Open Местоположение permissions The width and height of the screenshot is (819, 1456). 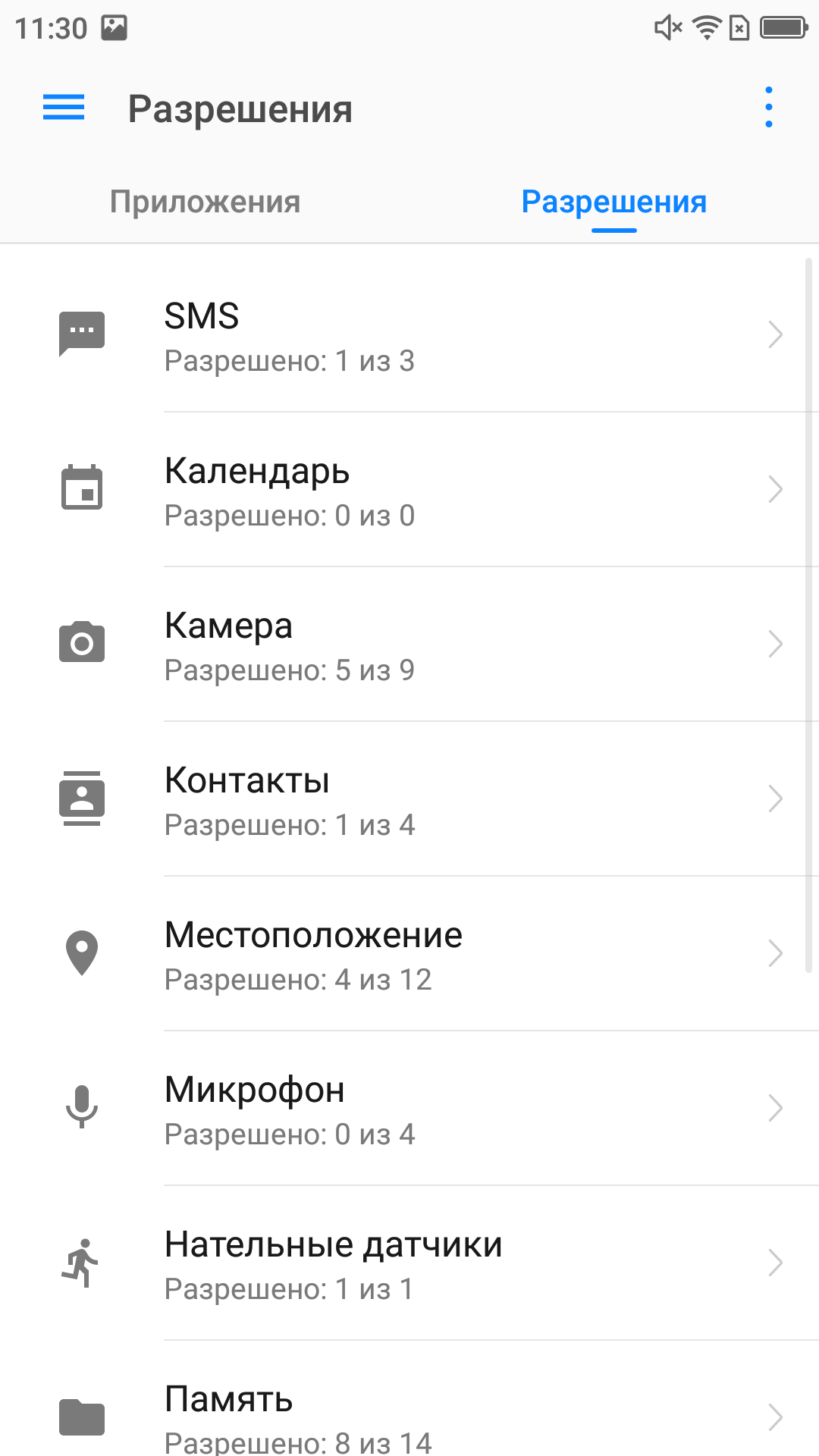pos(409,954)
